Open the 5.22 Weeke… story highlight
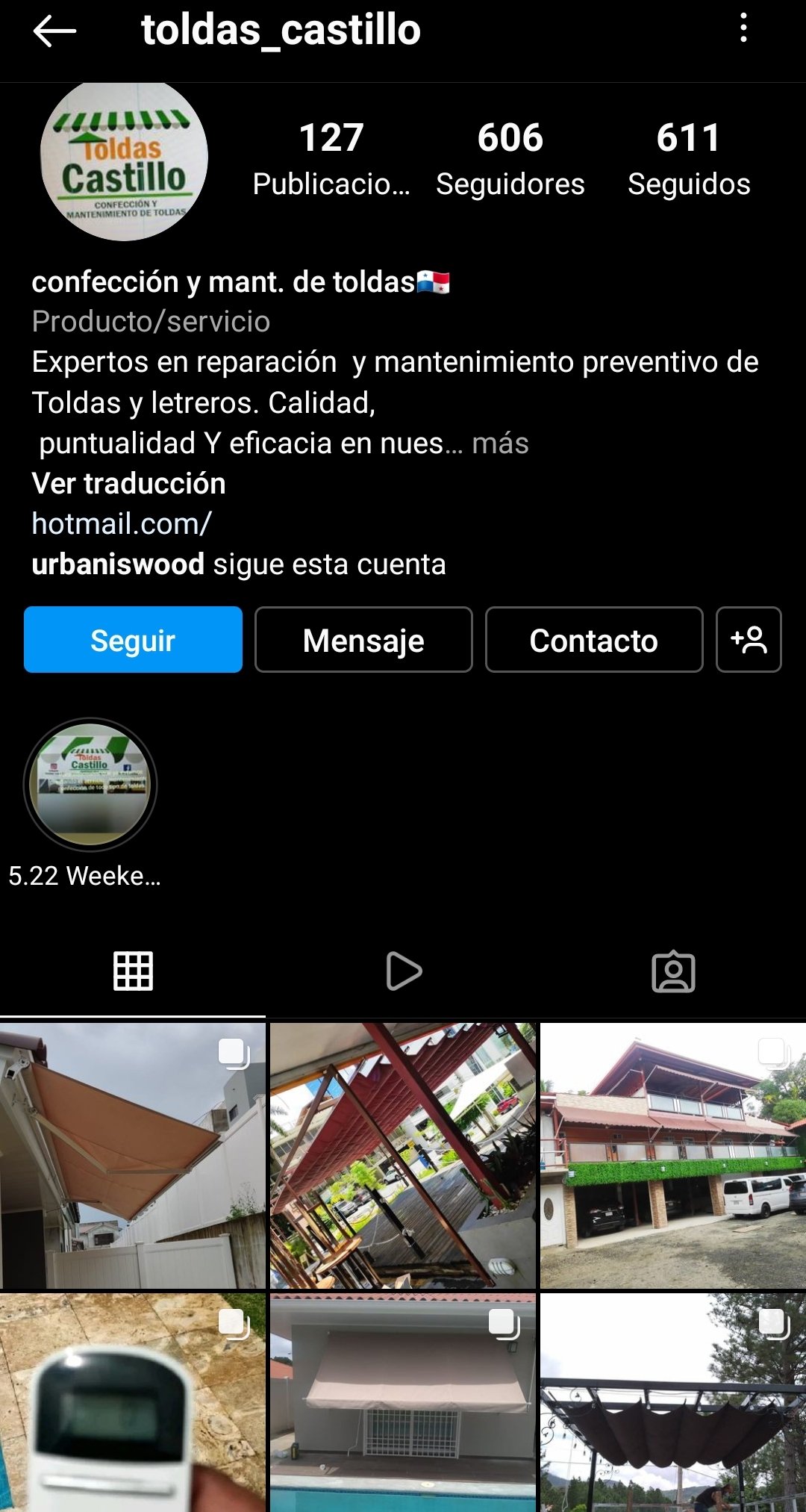Image resolution: width=806 pixels, height=1512 pixels. tap(90, 785)
